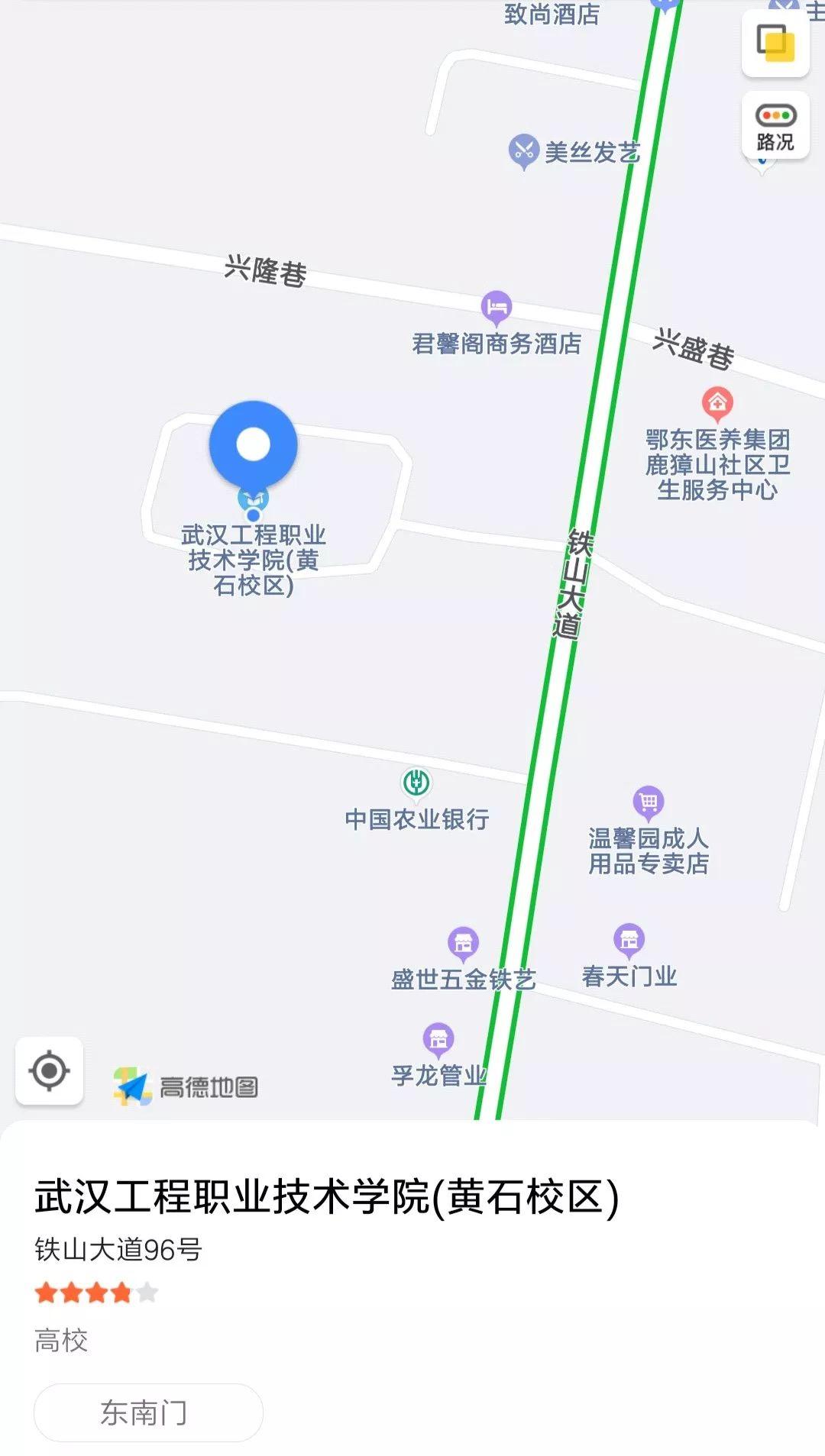The height and width of the screenshot is (1456, 825).
Task: Open the map layers button
Action: pyautogui.click(x=775, y=44)
